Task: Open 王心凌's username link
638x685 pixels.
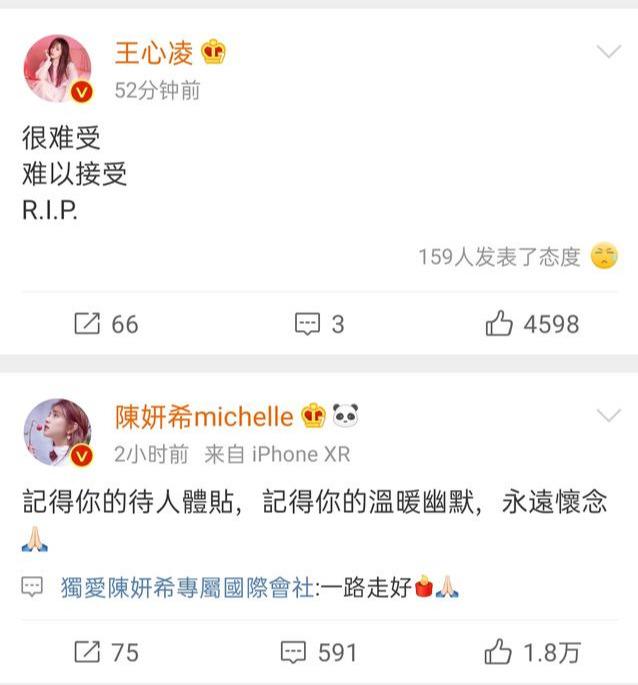Action: point(156,51)
